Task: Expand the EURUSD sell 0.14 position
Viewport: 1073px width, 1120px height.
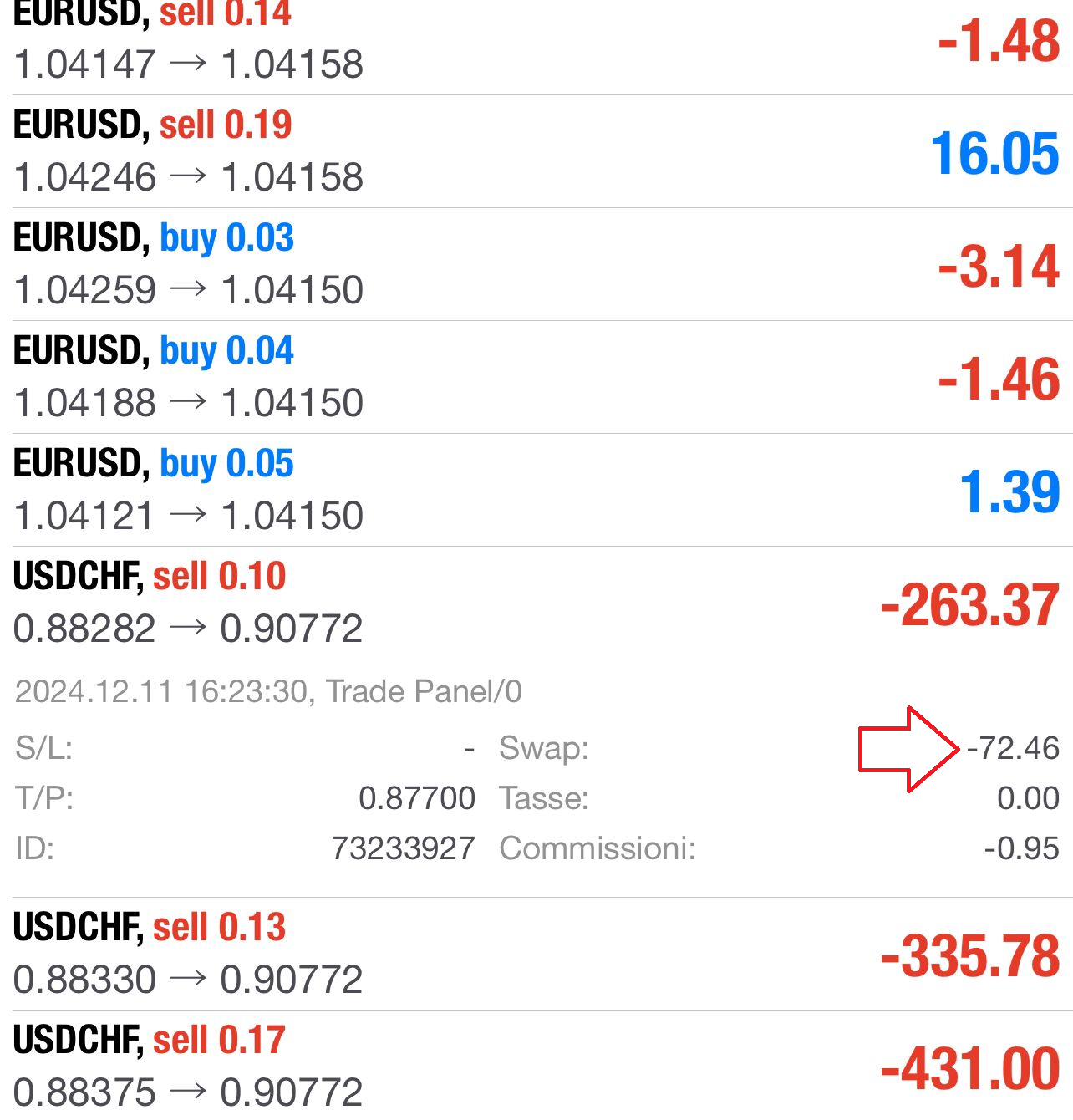Action: pos(535,42)
